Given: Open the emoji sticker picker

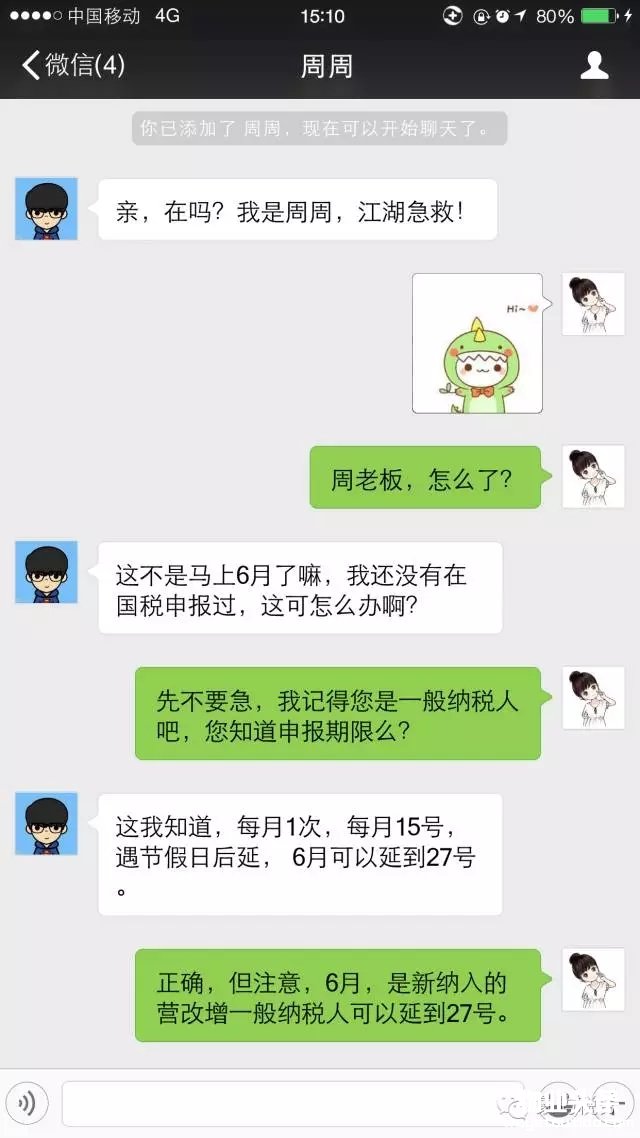Looking at the screenshot, I should pos(556,1104).
